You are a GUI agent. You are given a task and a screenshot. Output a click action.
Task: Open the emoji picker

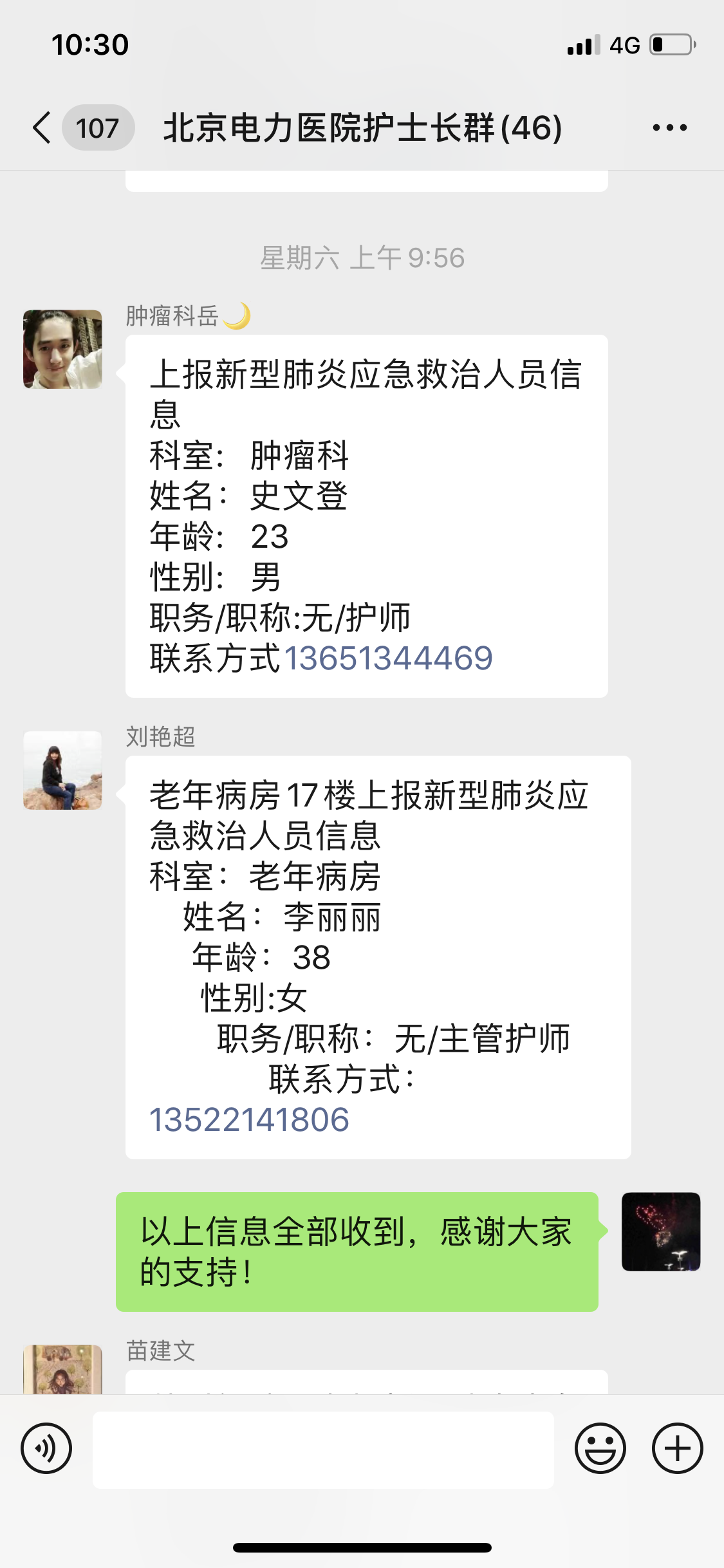600,1448
